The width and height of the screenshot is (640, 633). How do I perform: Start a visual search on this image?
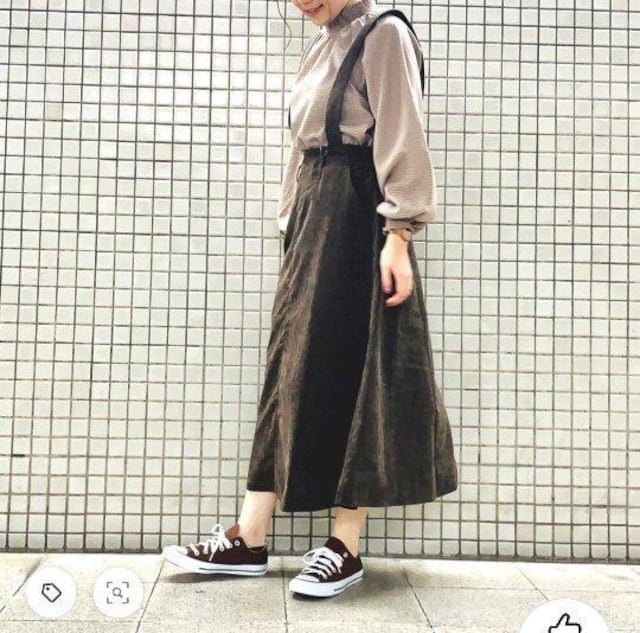pos(118,593)
